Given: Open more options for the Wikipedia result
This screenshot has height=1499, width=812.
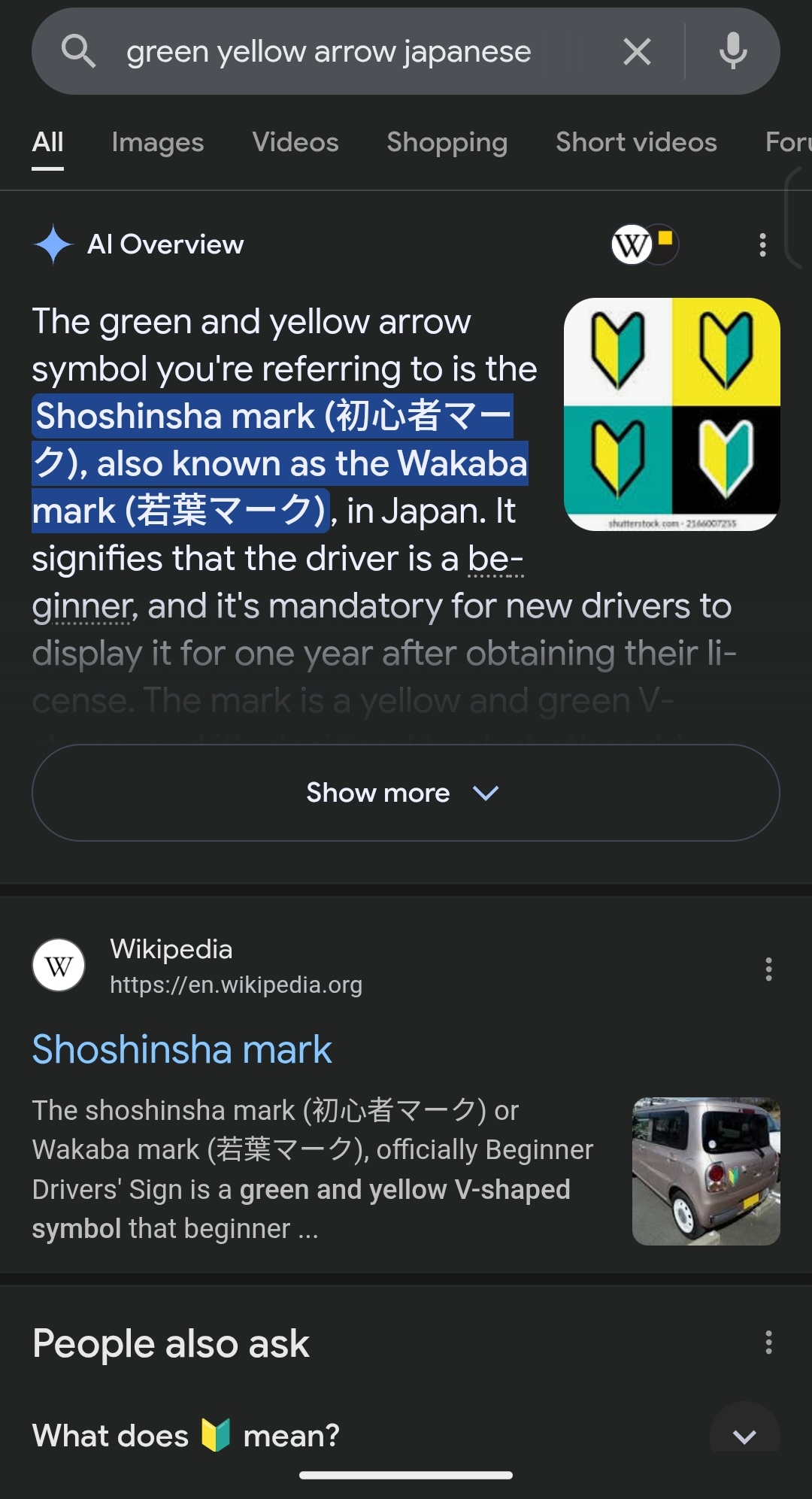Looking at the screenshot, I should point(768,969).
